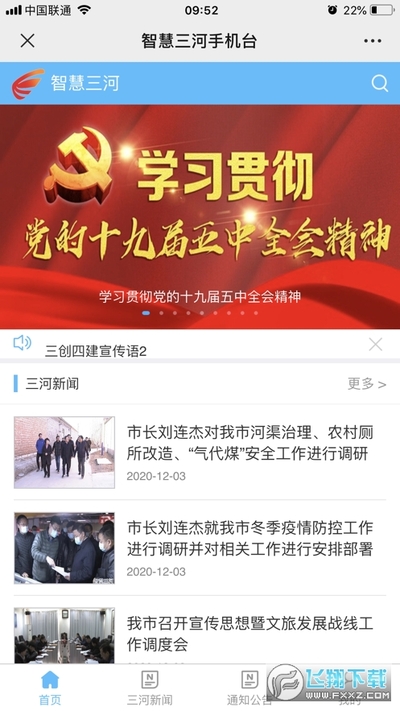Viewport: 400px width, 711px height.
Task: Switch to the 三河新闻 tab
Action: 150,688
